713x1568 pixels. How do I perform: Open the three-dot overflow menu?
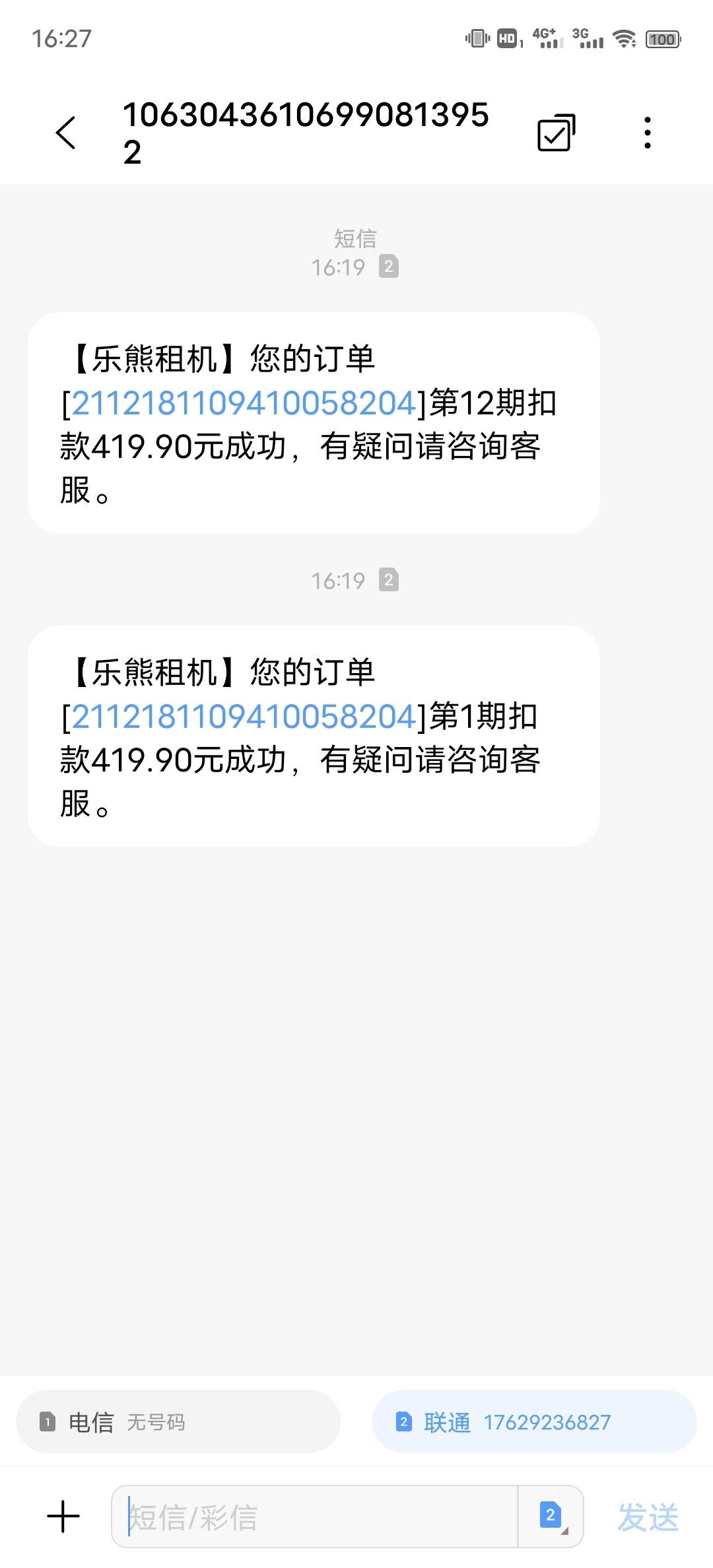click(x=648, y=133)
